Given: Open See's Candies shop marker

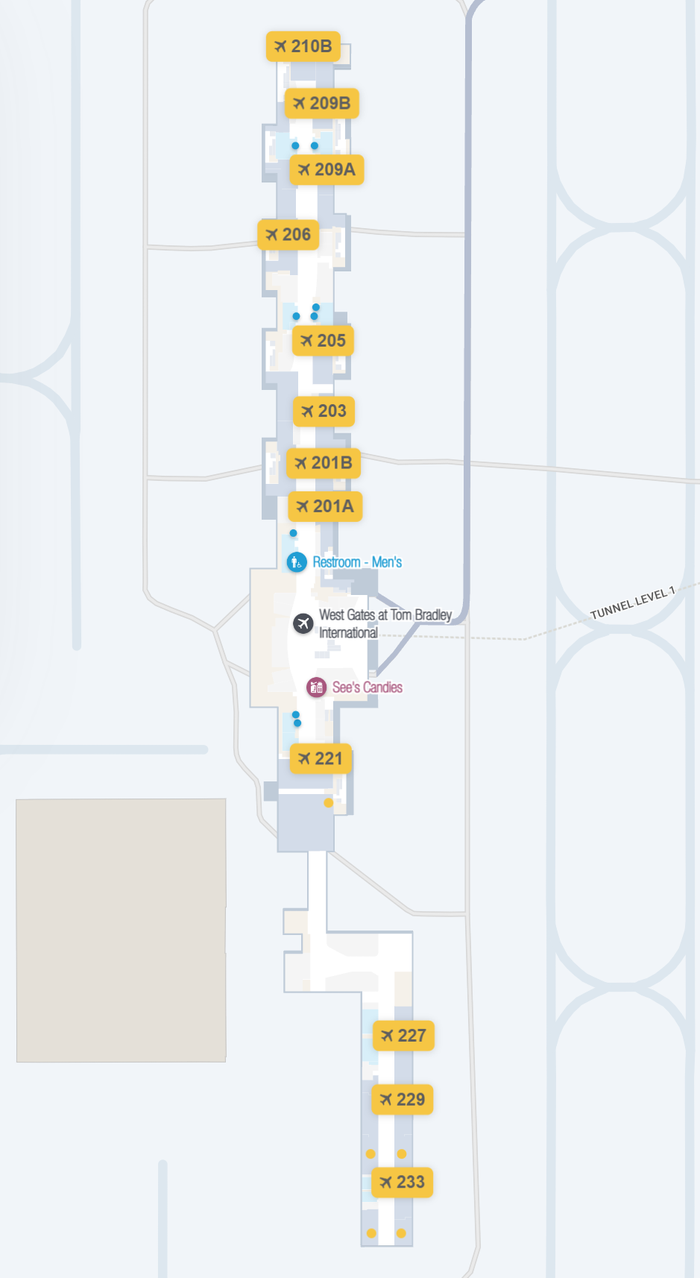Looking at the screenshot, I should point(355,687).
